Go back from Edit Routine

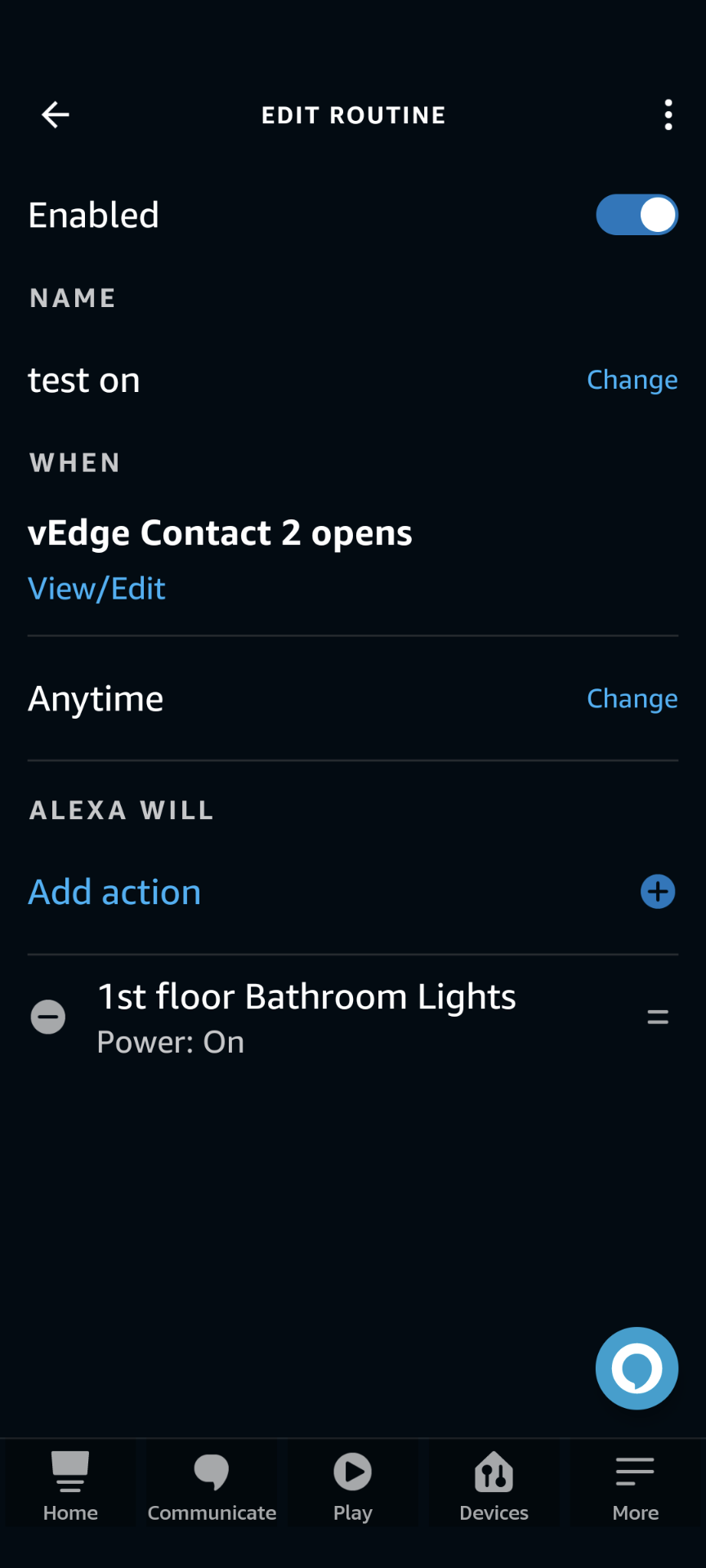coord(56,115)
